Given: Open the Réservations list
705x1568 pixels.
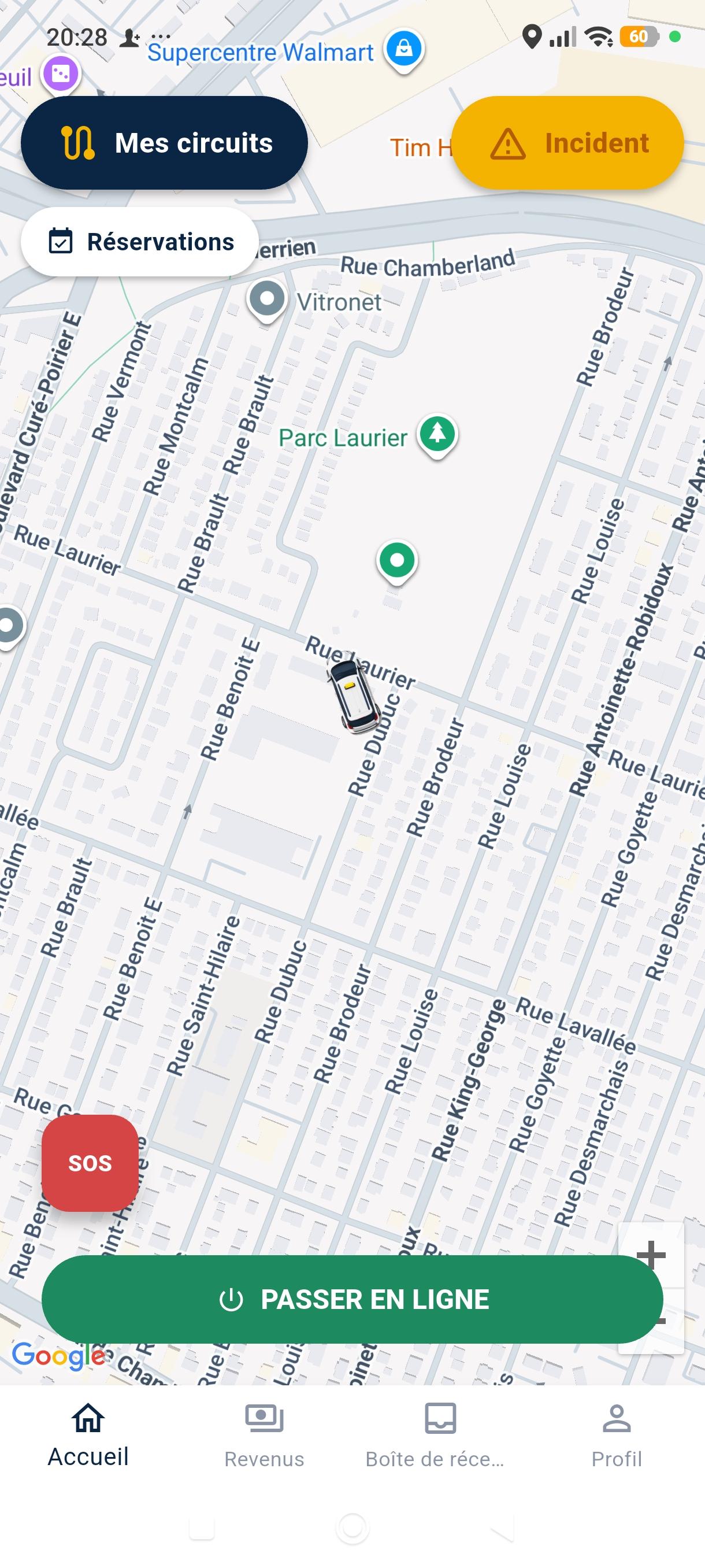Looking at the screenshot, I should tap(140, 242).
